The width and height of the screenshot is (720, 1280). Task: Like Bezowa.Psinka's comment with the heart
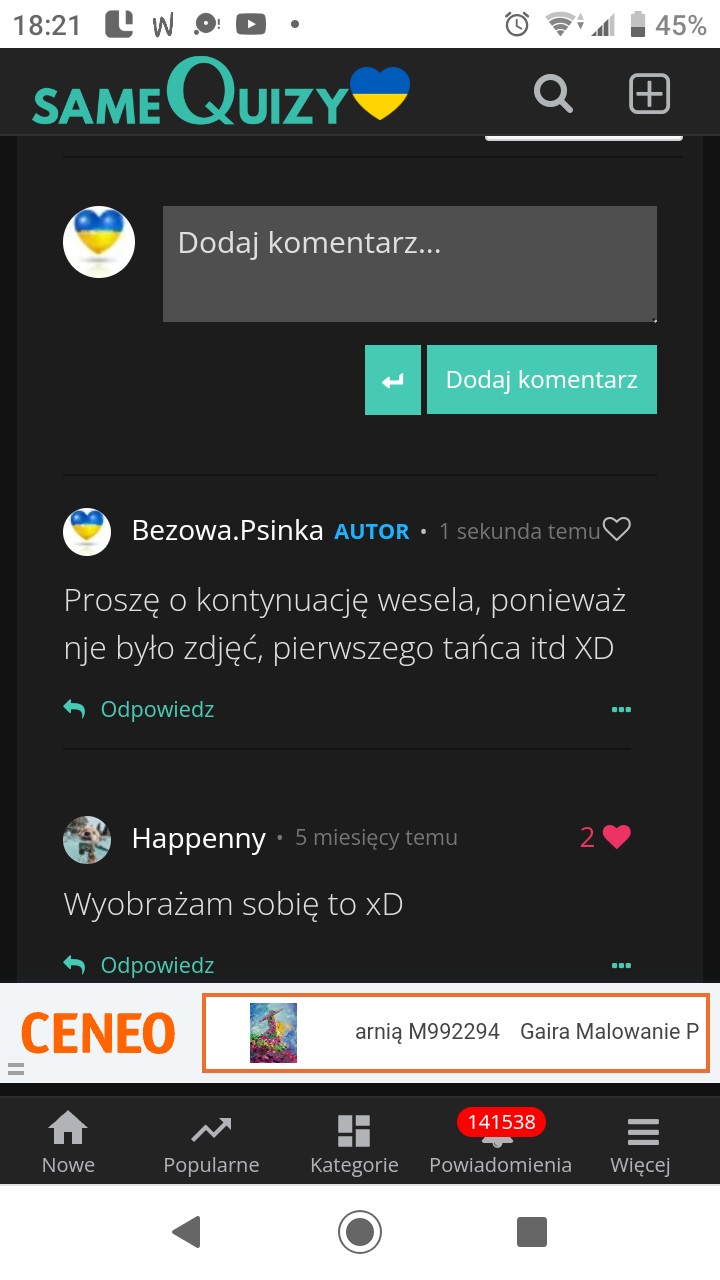point(618,529)
